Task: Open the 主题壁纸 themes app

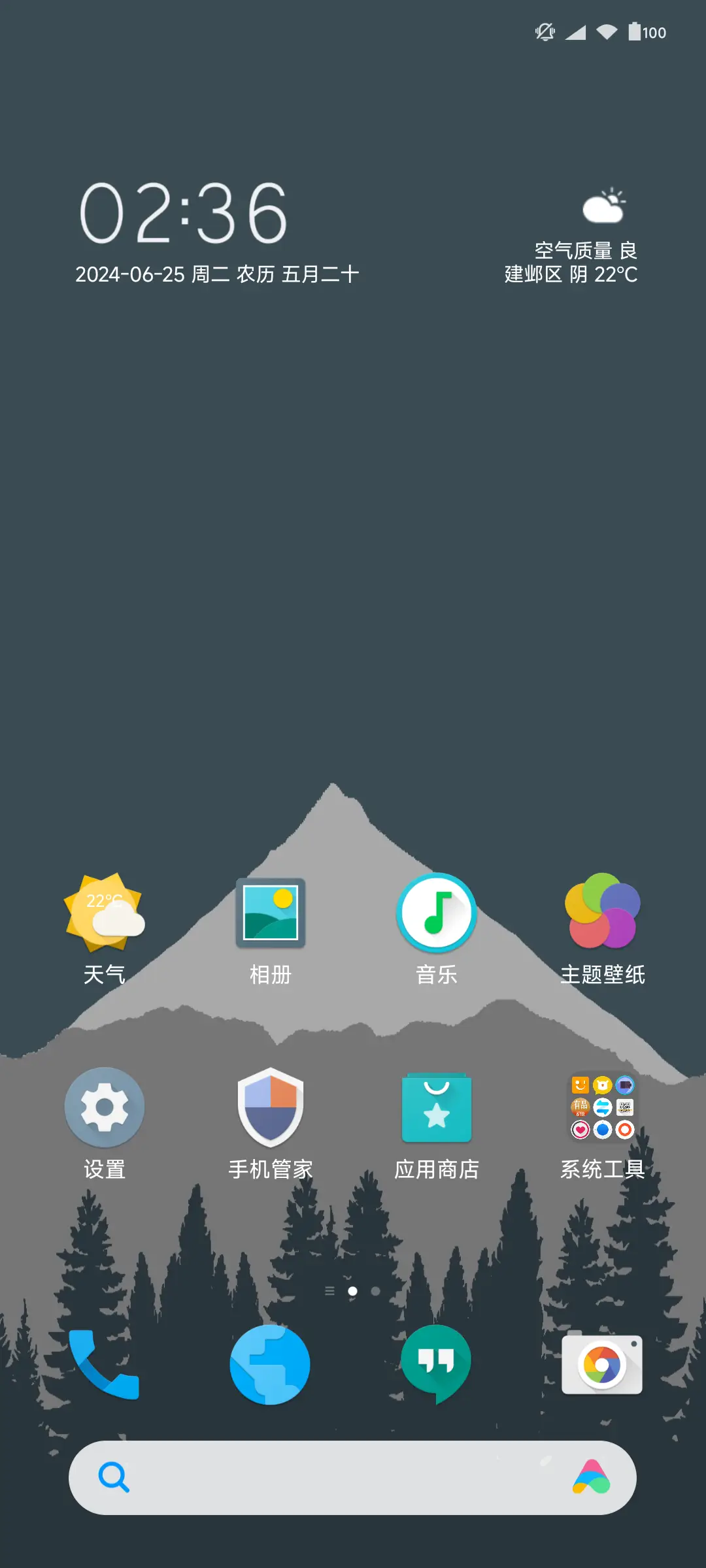Action: point(602,915)
